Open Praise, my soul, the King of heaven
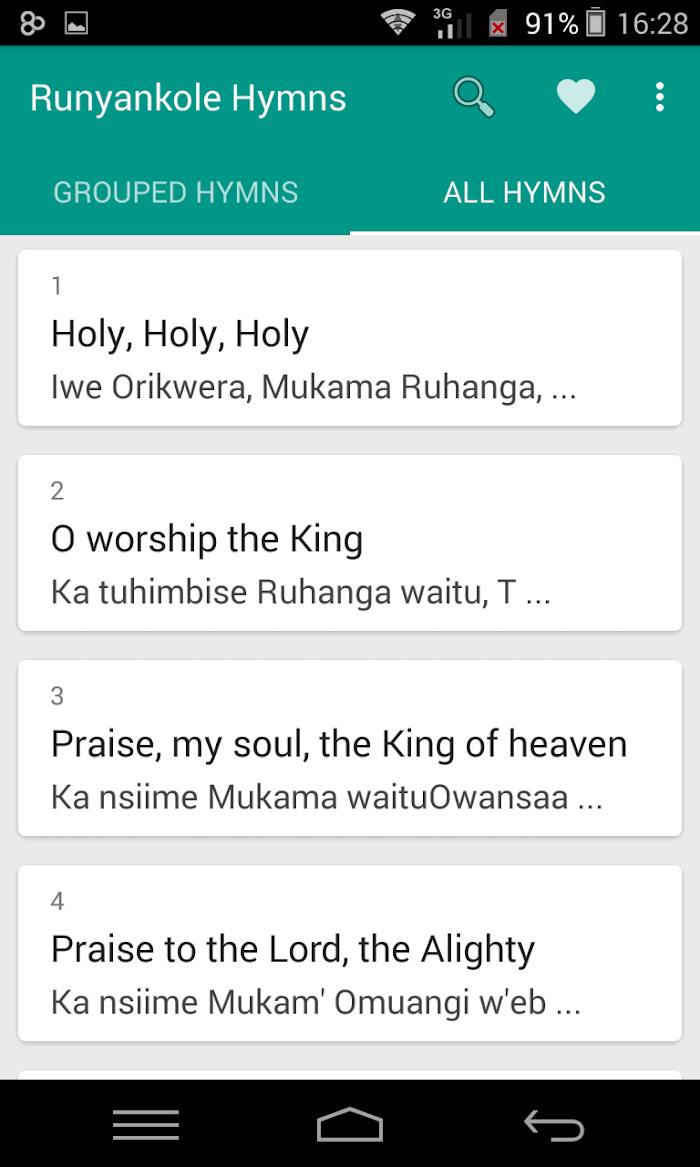 point(350,748)
